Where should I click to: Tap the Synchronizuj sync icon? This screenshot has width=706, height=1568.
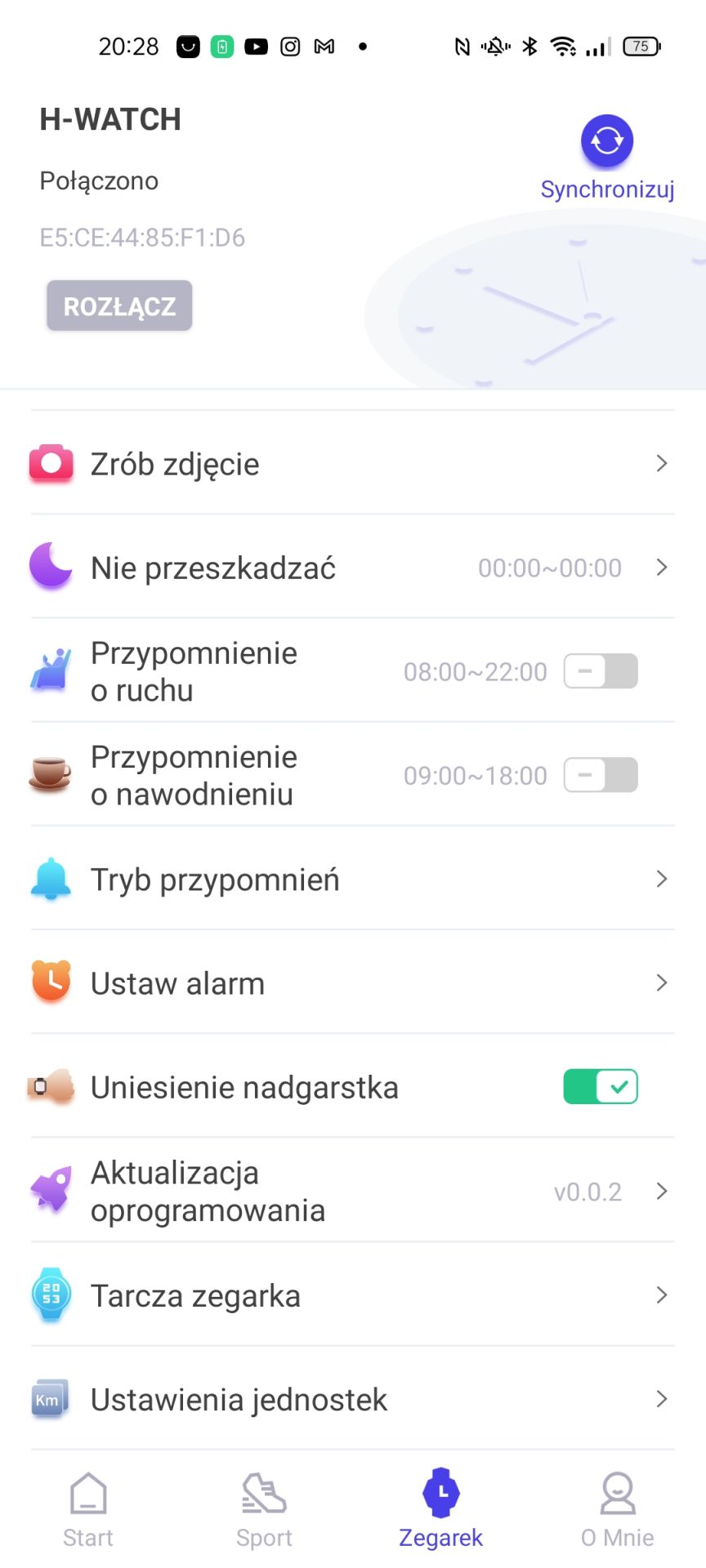(x=607, y=140)
